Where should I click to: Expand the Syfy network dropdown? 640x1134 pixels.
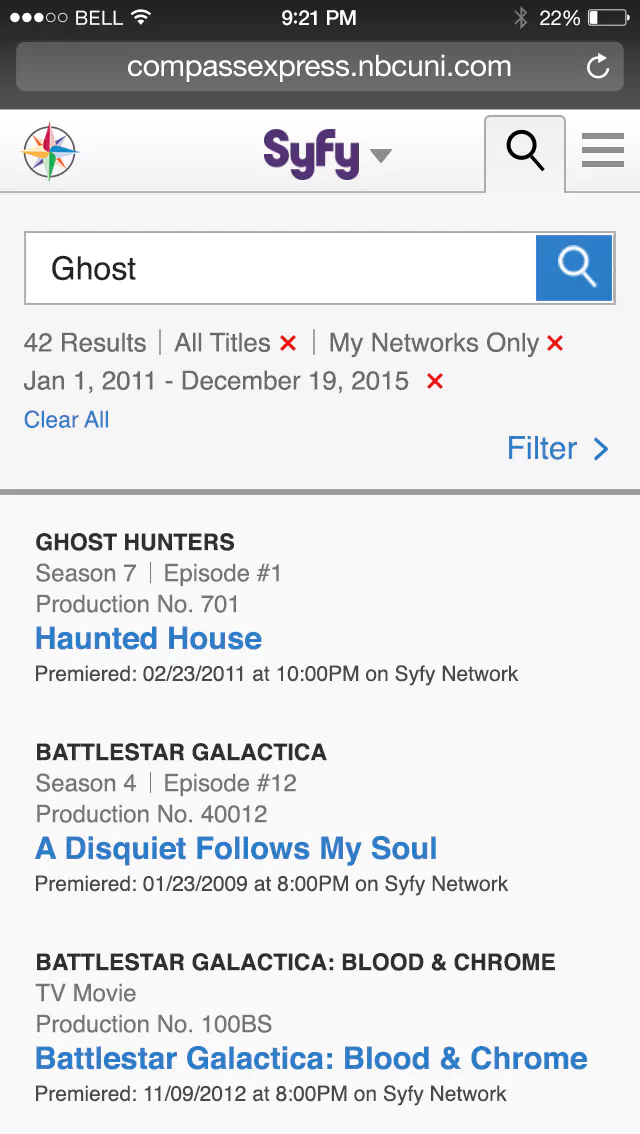380,155
